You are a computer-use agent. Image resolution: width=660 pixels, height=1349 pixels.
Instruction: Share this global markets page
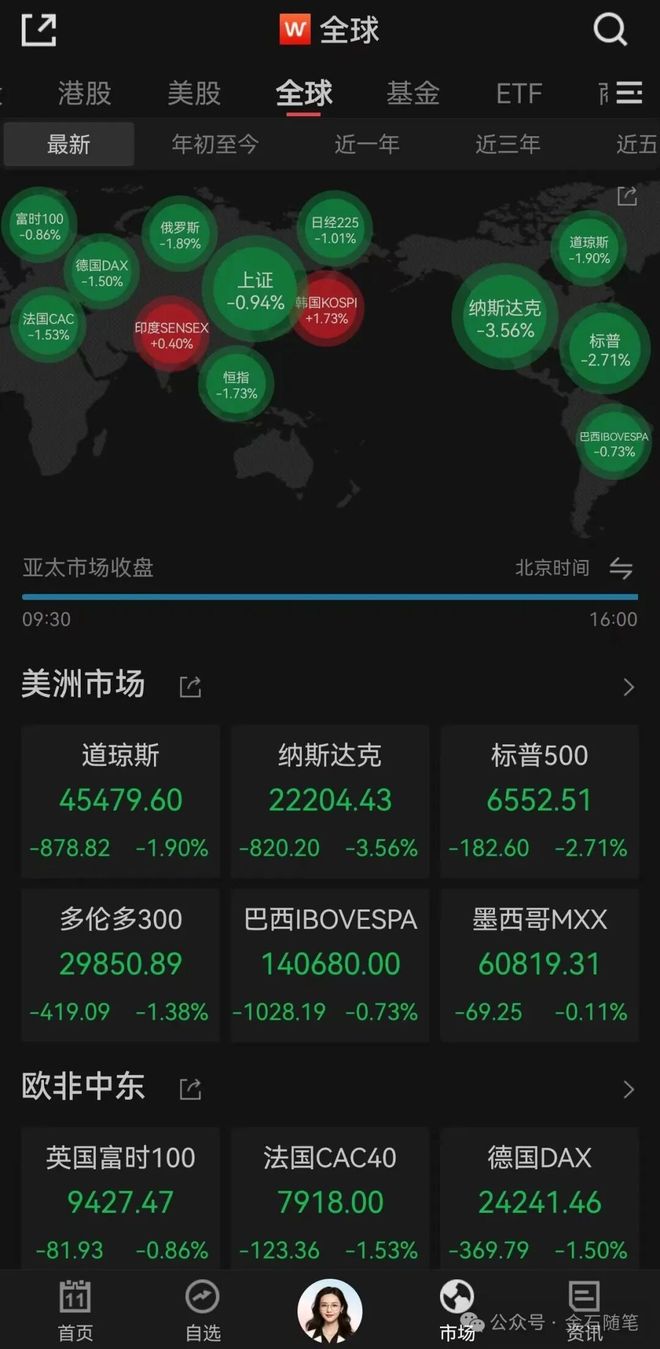(38, 30)
